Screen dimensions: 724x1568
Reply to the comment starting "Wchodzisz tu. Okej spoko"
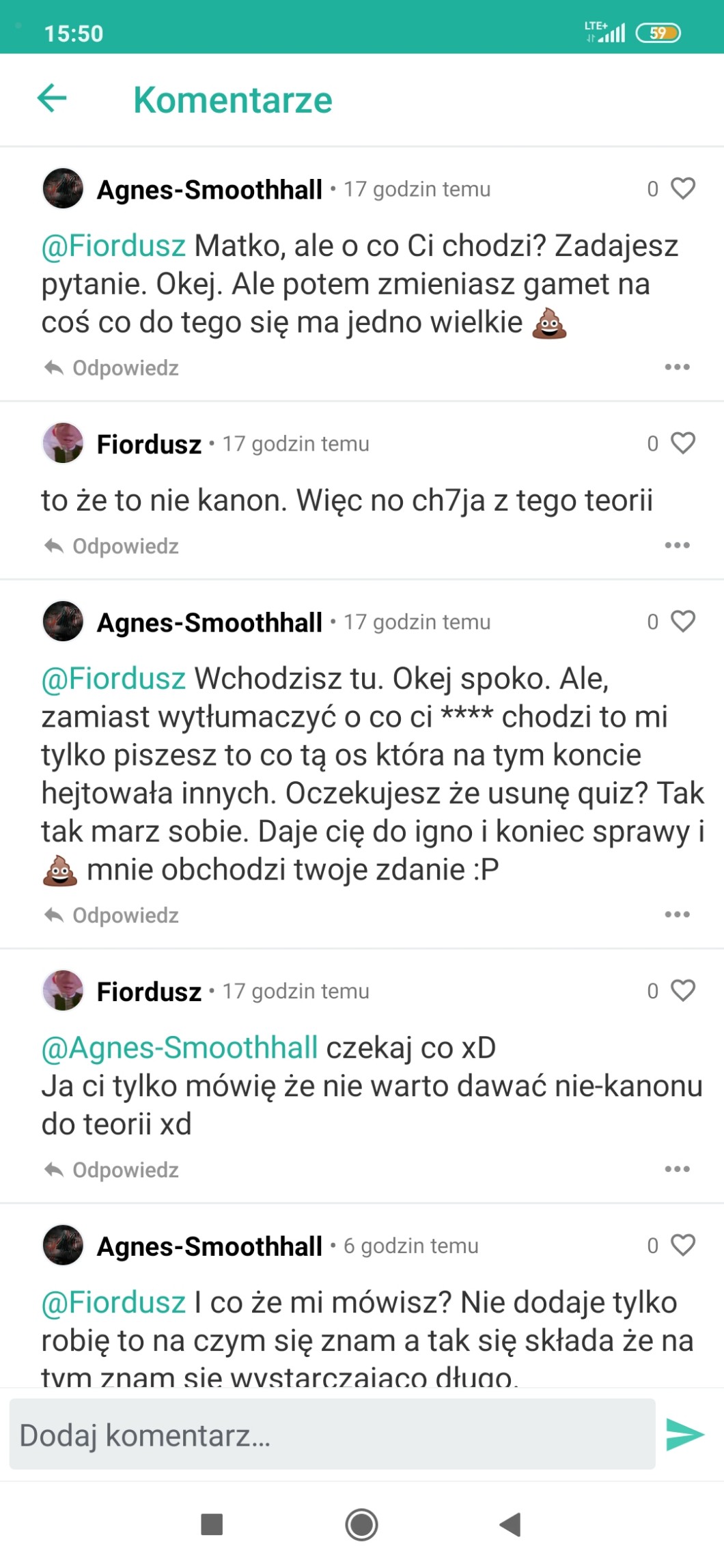(x=111, y=915)
